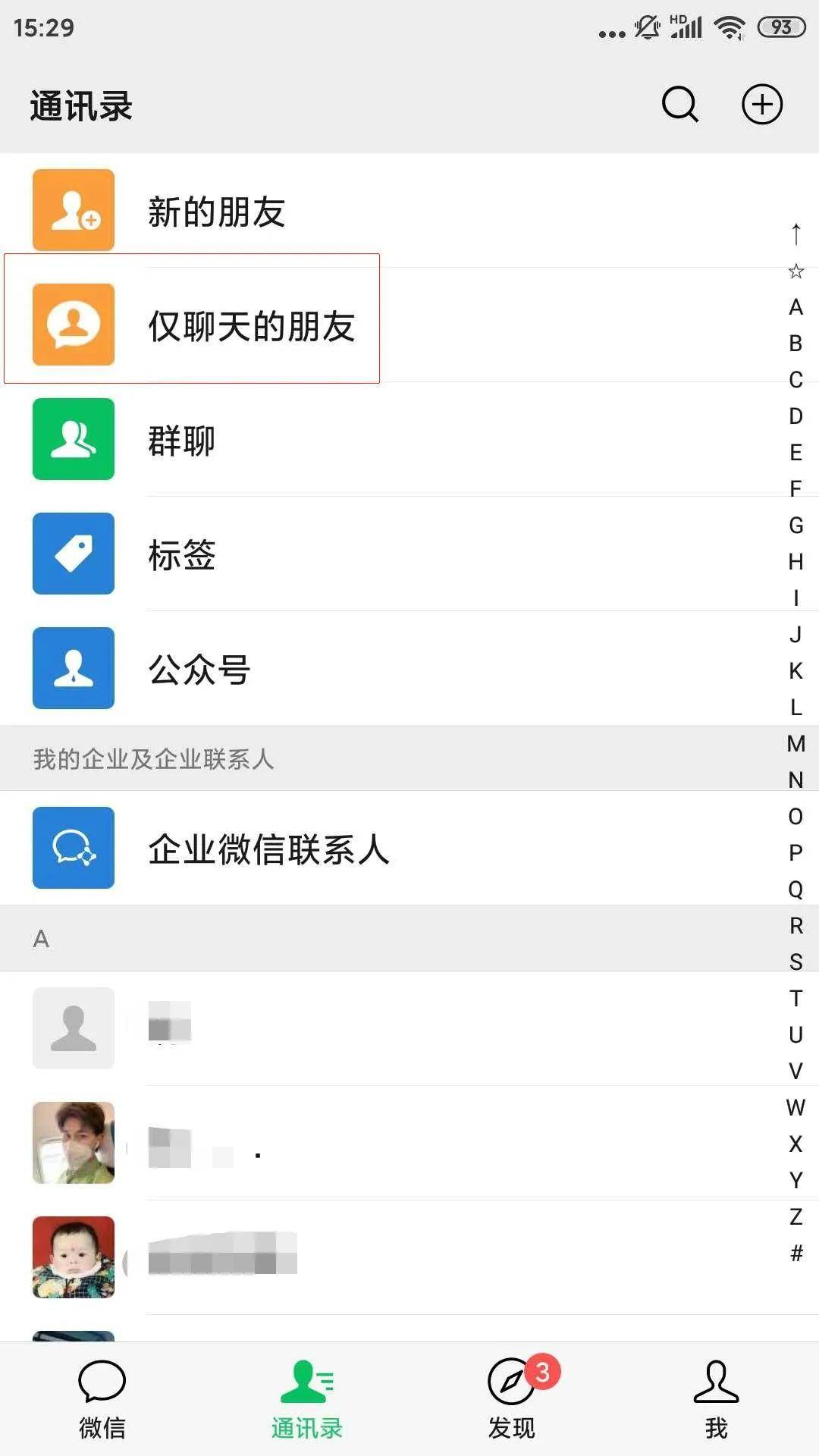Image resolution: width=819 pixels, height=1456 pixels.
Task: Jump to letter Z in index
Action: pyautogui.click(x=795, y=1216)
